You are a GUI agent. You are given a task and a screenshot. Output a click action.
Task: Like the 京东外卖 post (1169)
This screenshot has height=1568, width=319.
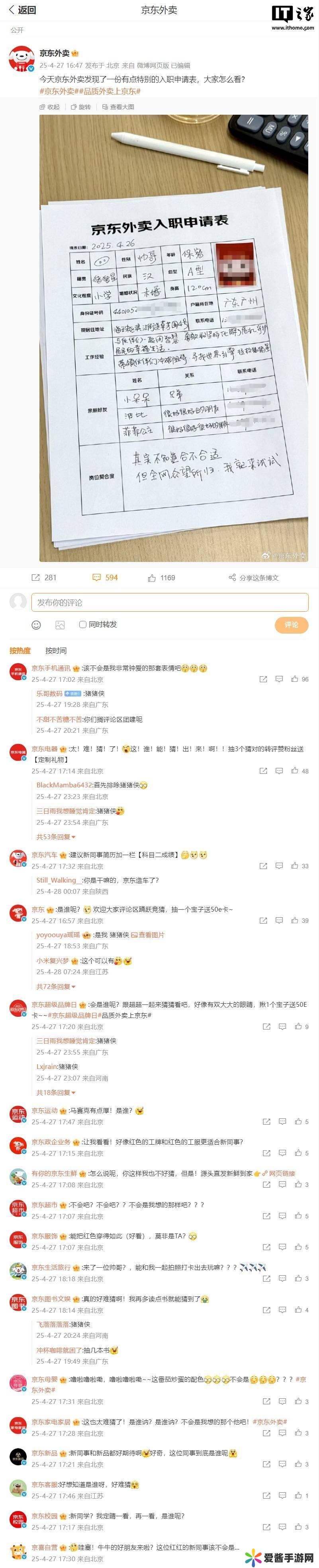tap(161, 577)
